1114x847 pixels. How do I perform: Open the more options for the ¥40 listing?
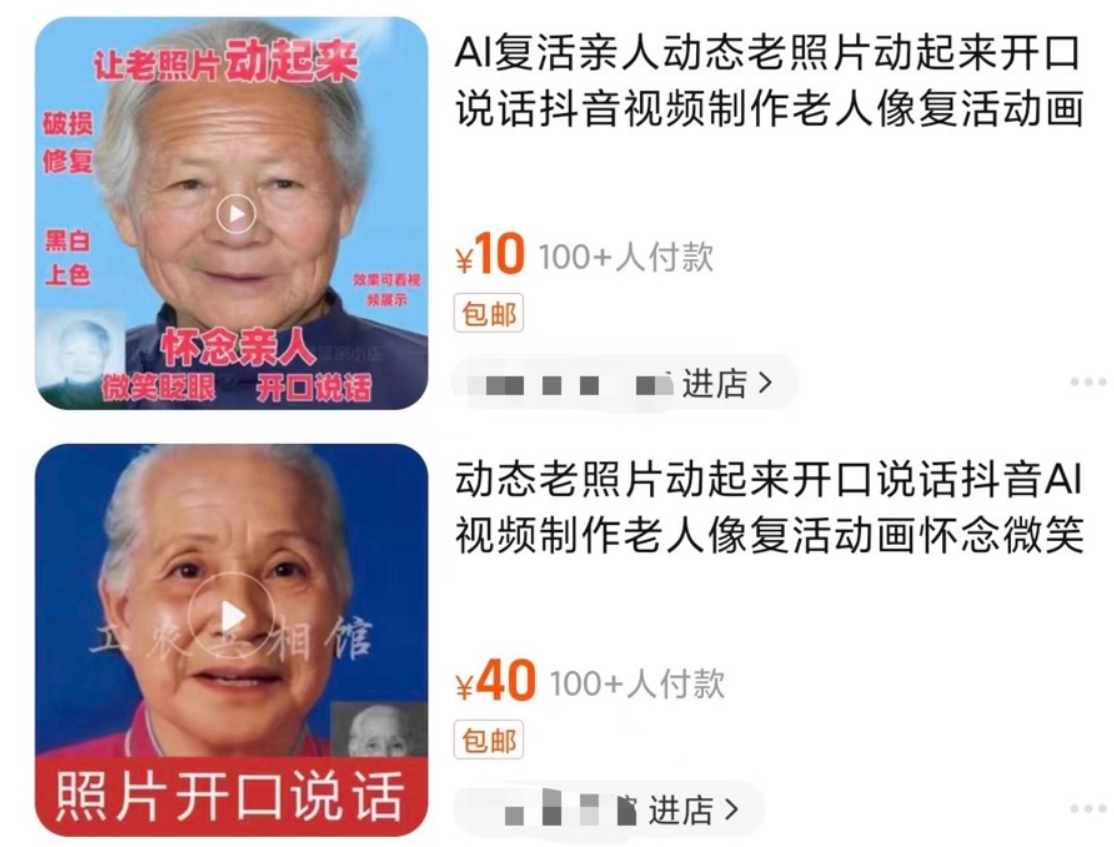1088,809
